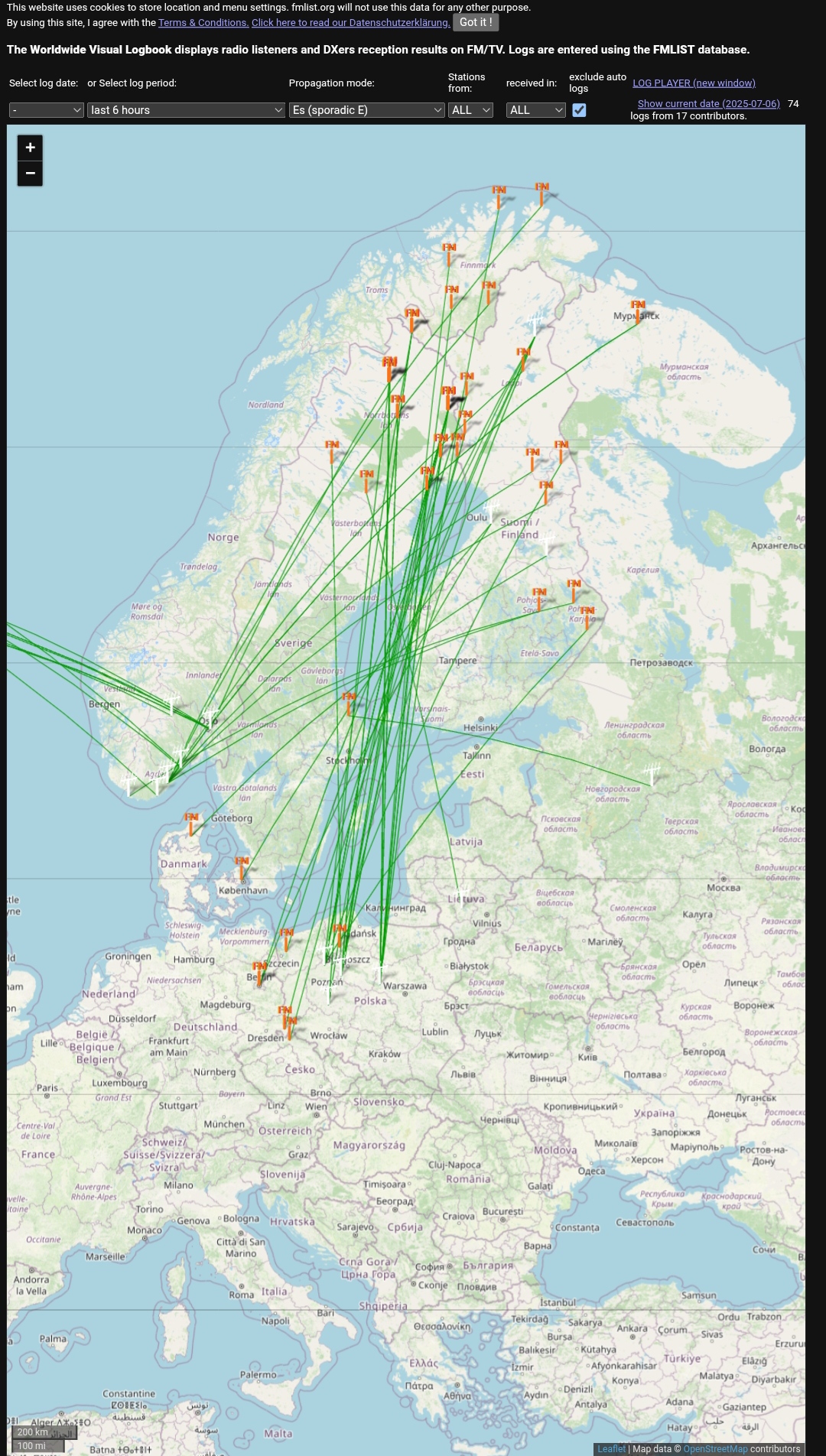
Task: Open the log date dropdown
Action: coord(47,110)
